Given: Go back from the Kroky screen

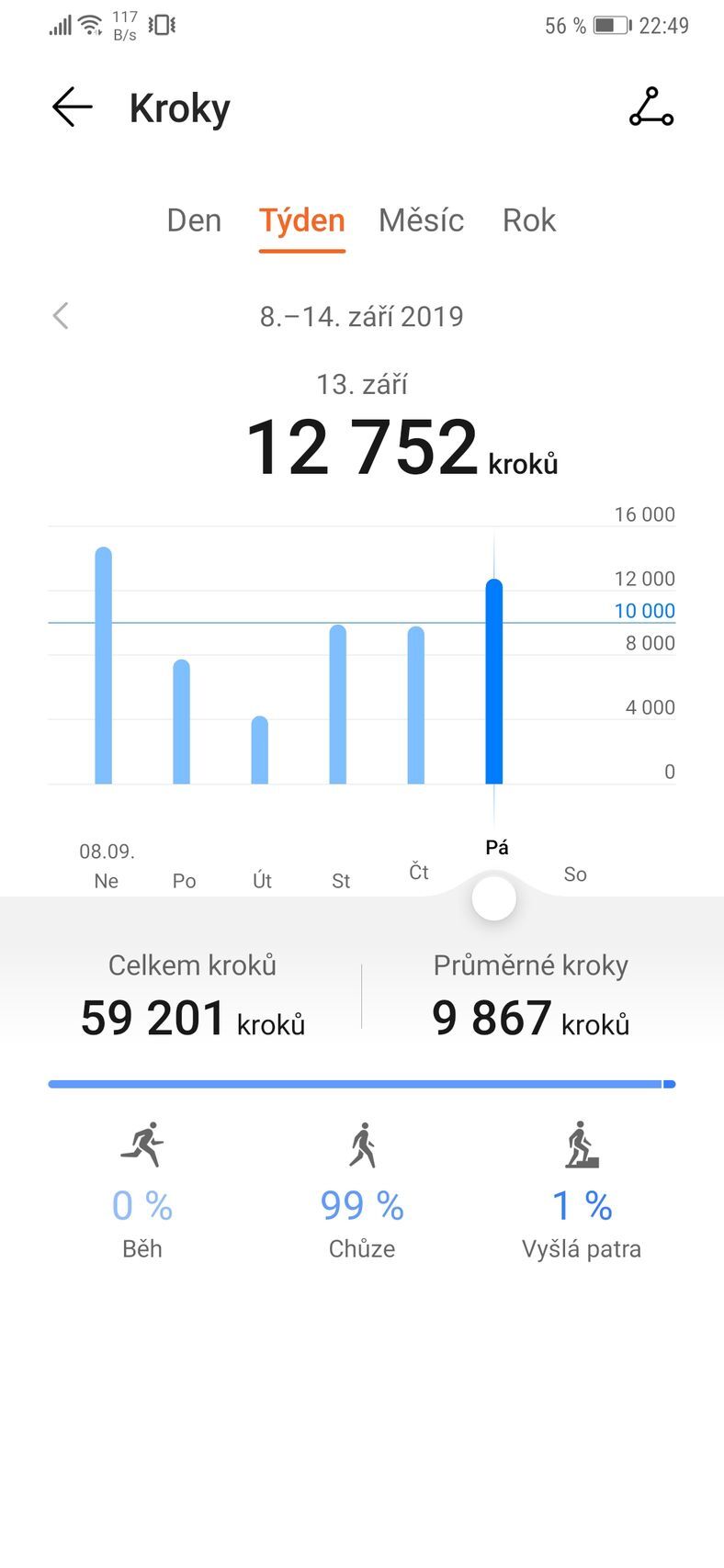Looking at the screenshot, I should (x=72, y=107).
